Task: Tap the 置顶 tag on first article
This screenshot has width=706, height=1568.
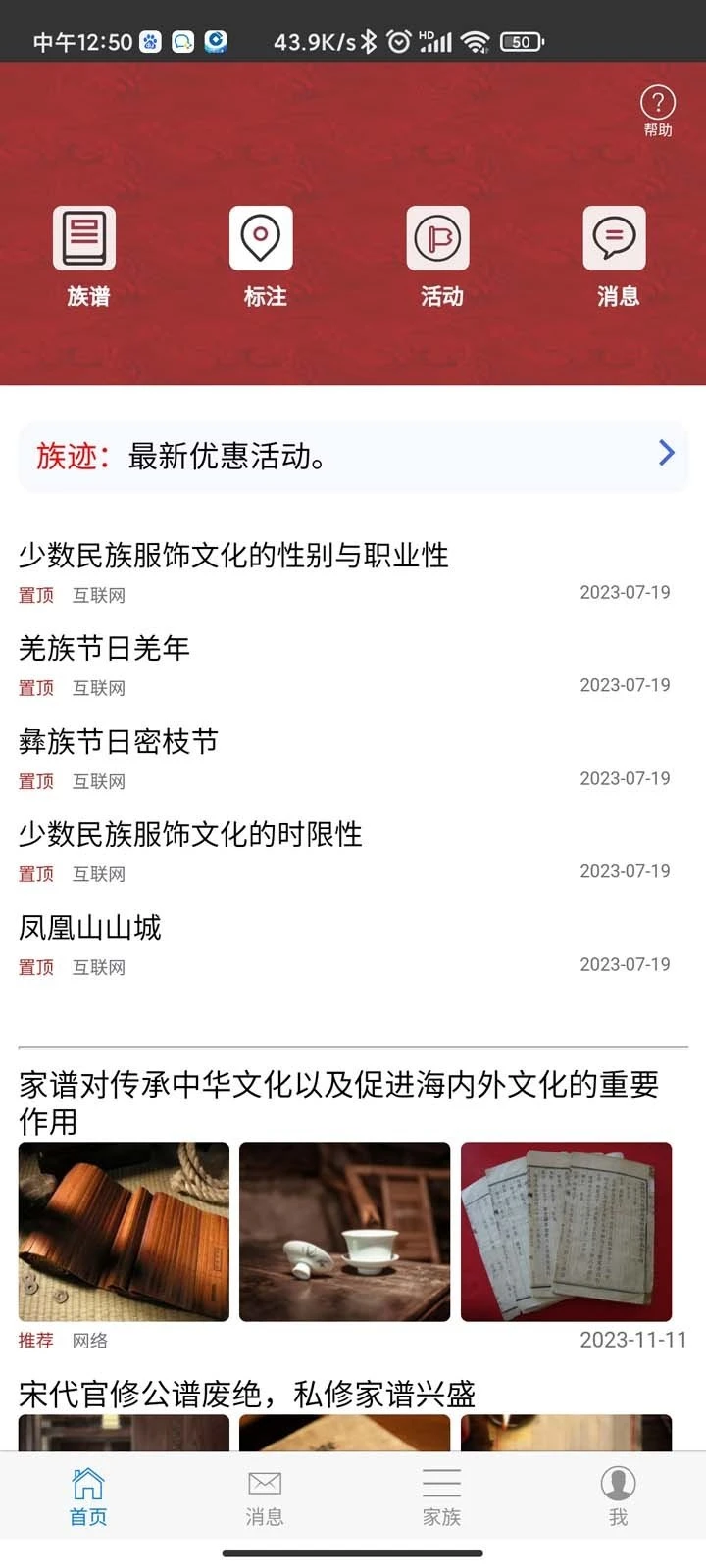Action: click(35, 595)
